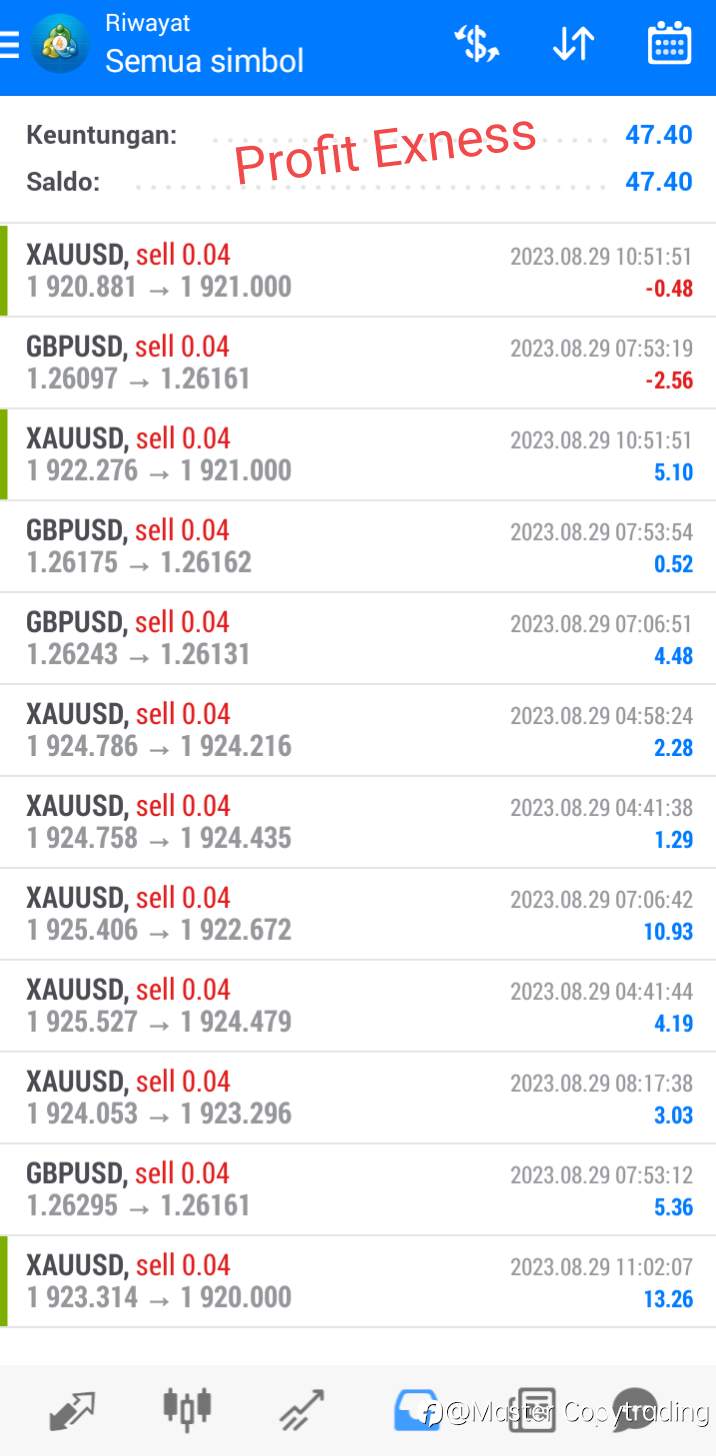Expand XAUUSD trade closed at 08:17:38
Screen dimensions: 716x1456
point(358,1098)
